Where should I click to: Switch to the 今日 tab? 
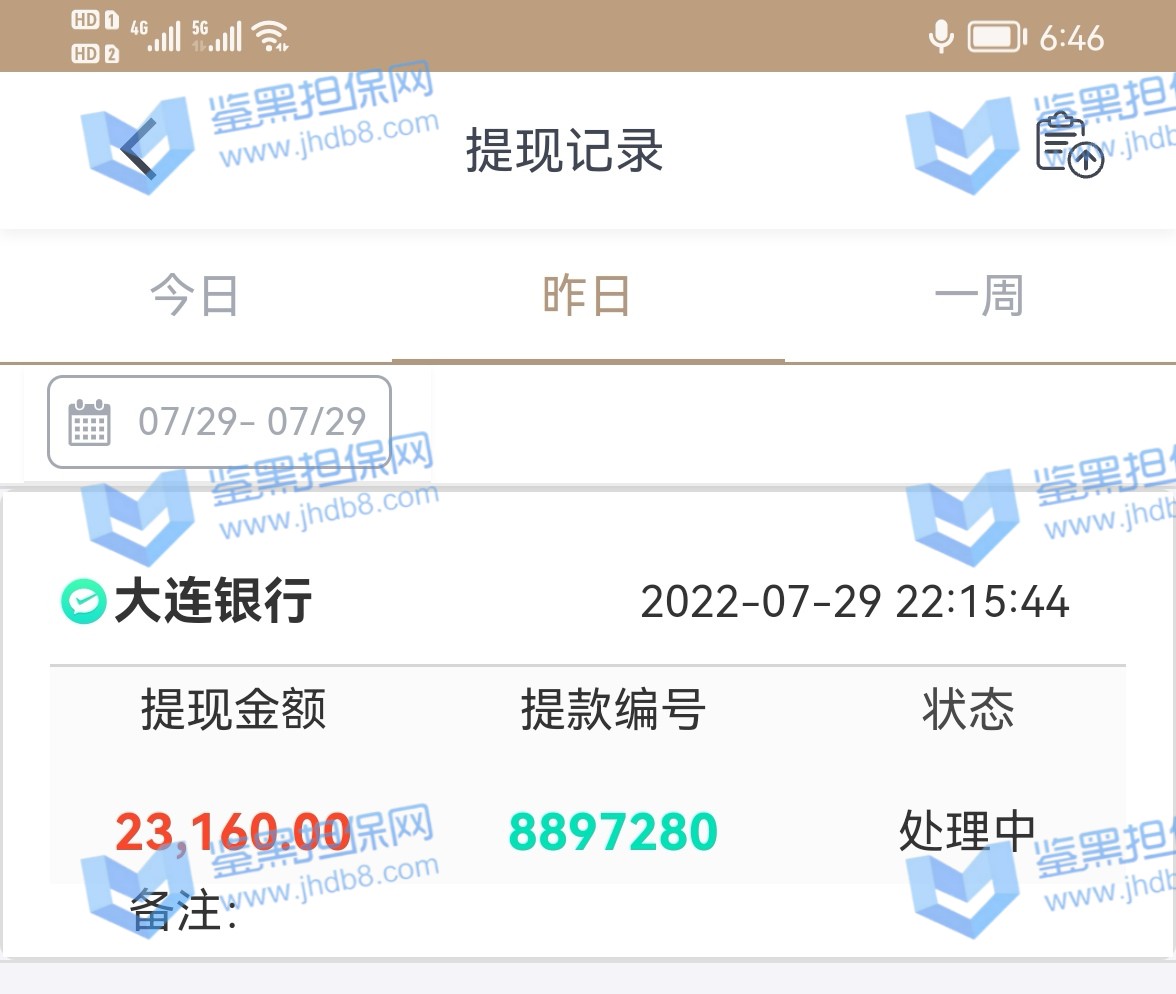tap(195, 297)
